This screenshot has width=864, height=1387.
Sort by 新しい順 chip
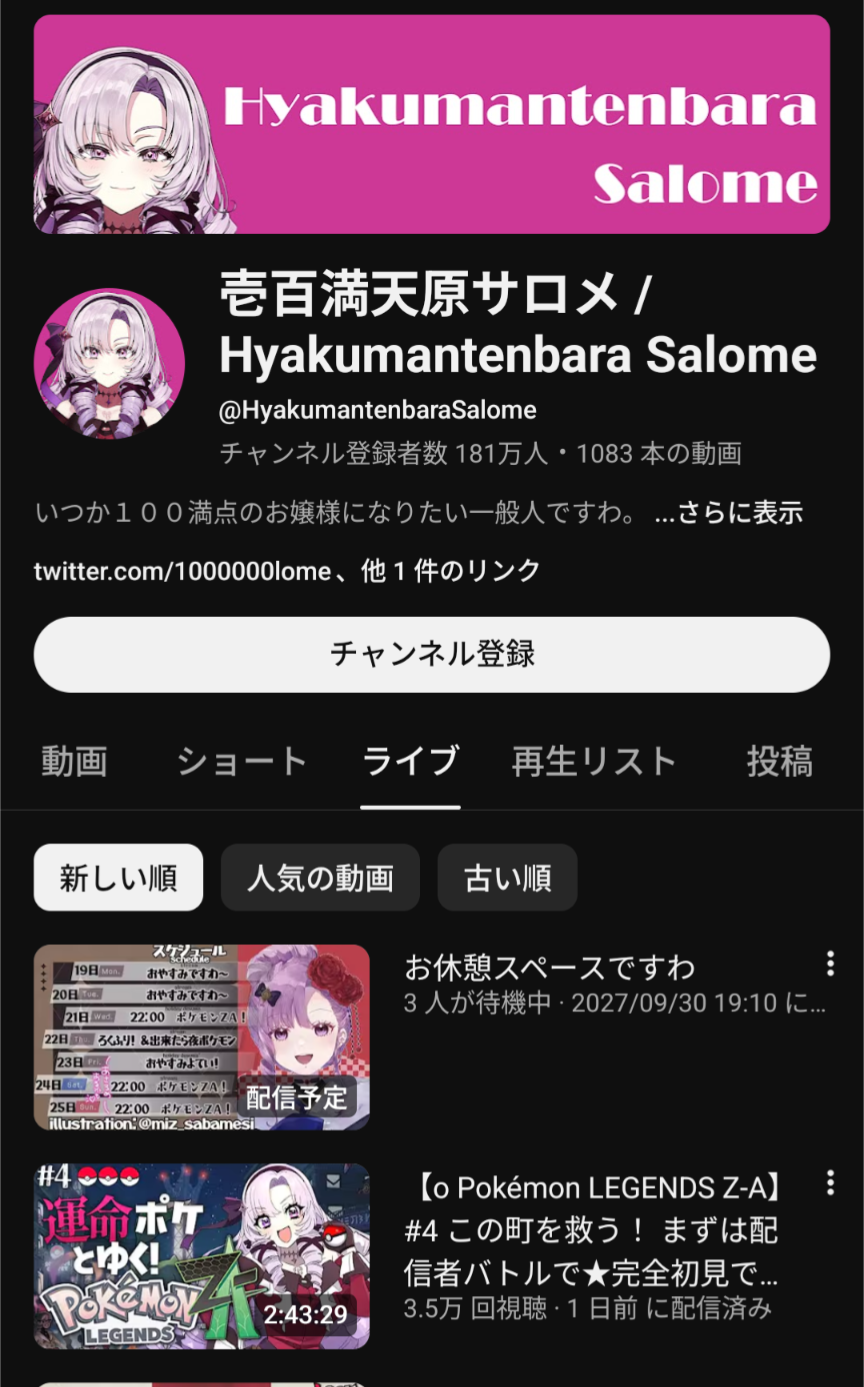tap(118, 878)
